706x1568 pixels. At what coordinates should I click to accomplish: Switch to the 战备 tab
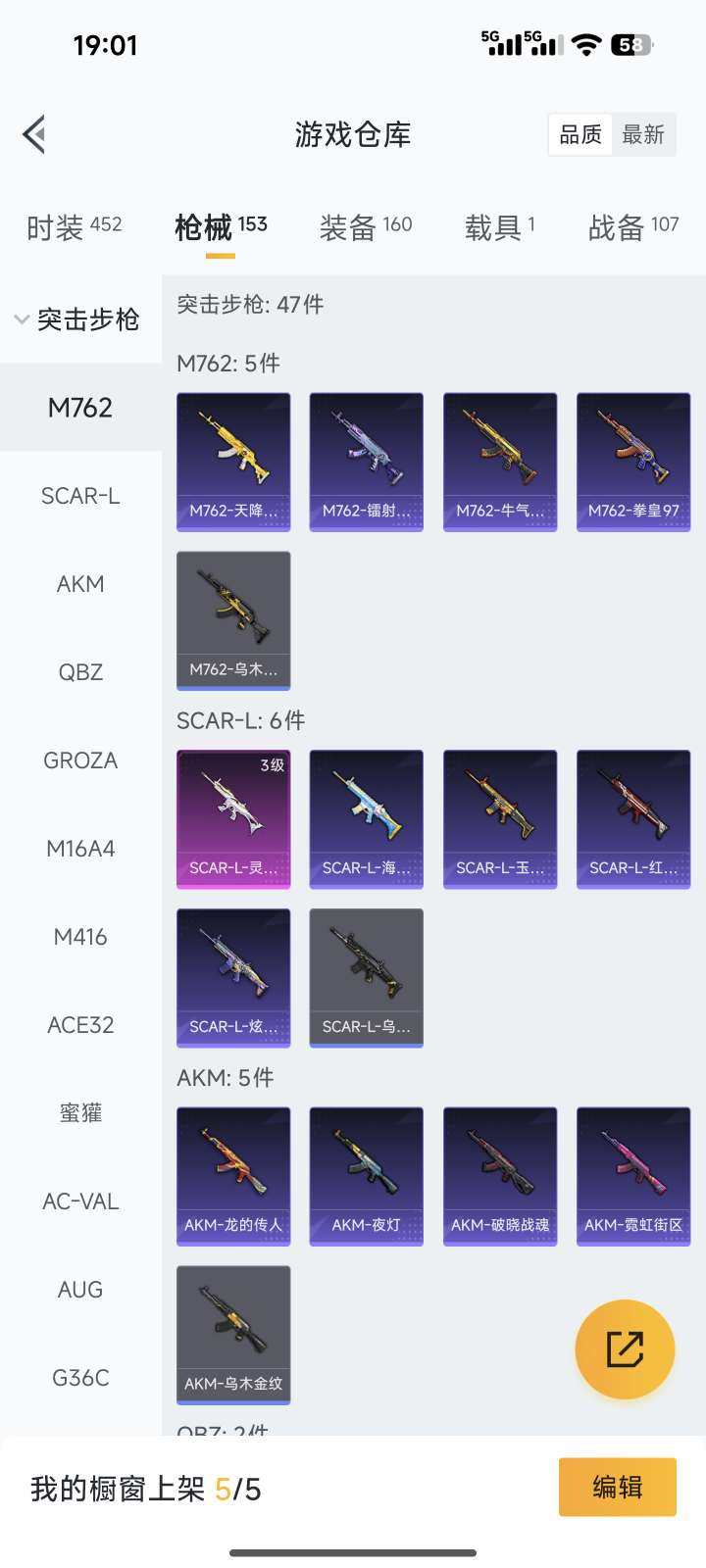click(x=632, y=227)
